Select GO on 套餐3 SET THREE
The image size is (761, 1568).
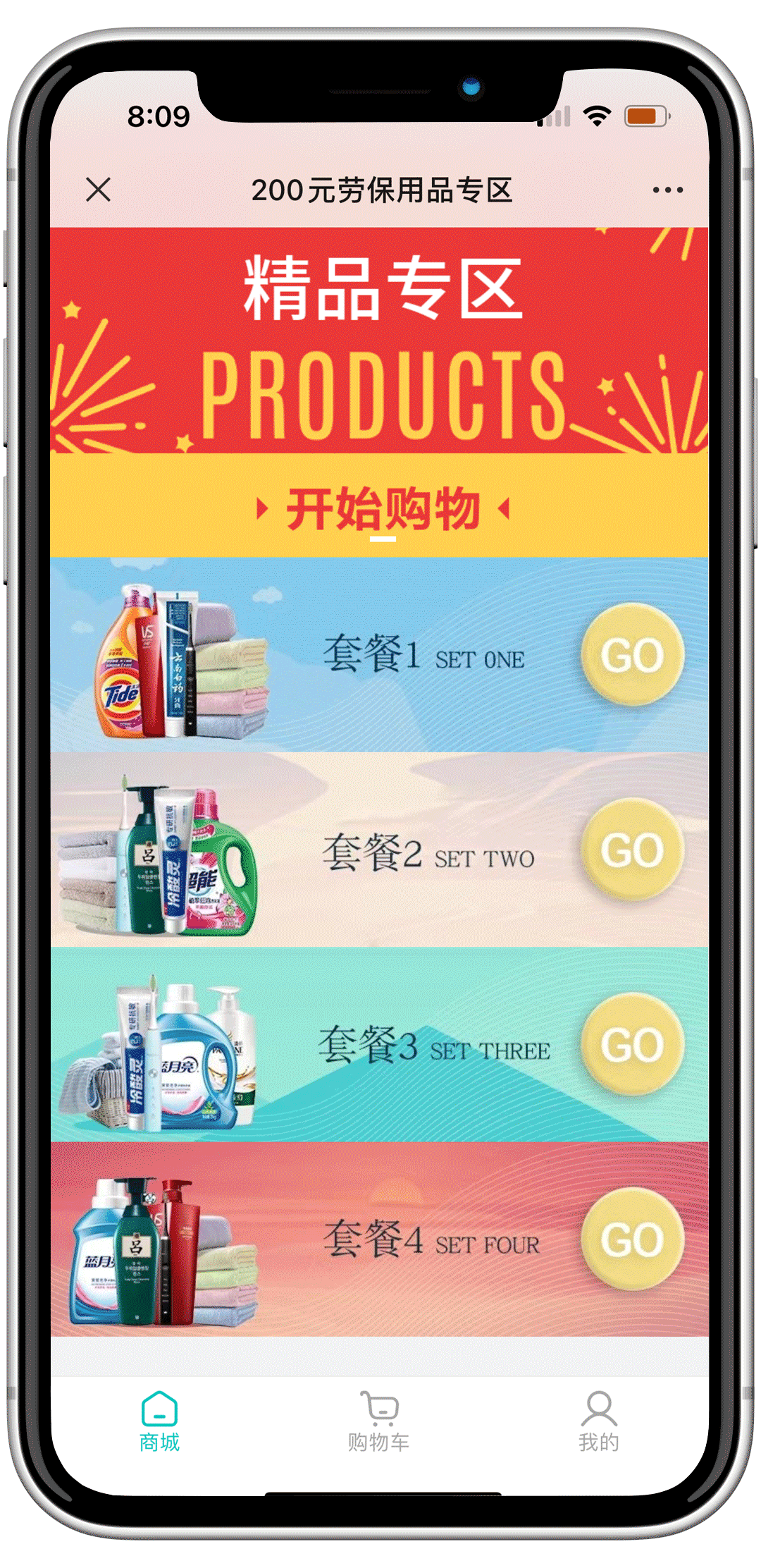[x=632, y=1044]
